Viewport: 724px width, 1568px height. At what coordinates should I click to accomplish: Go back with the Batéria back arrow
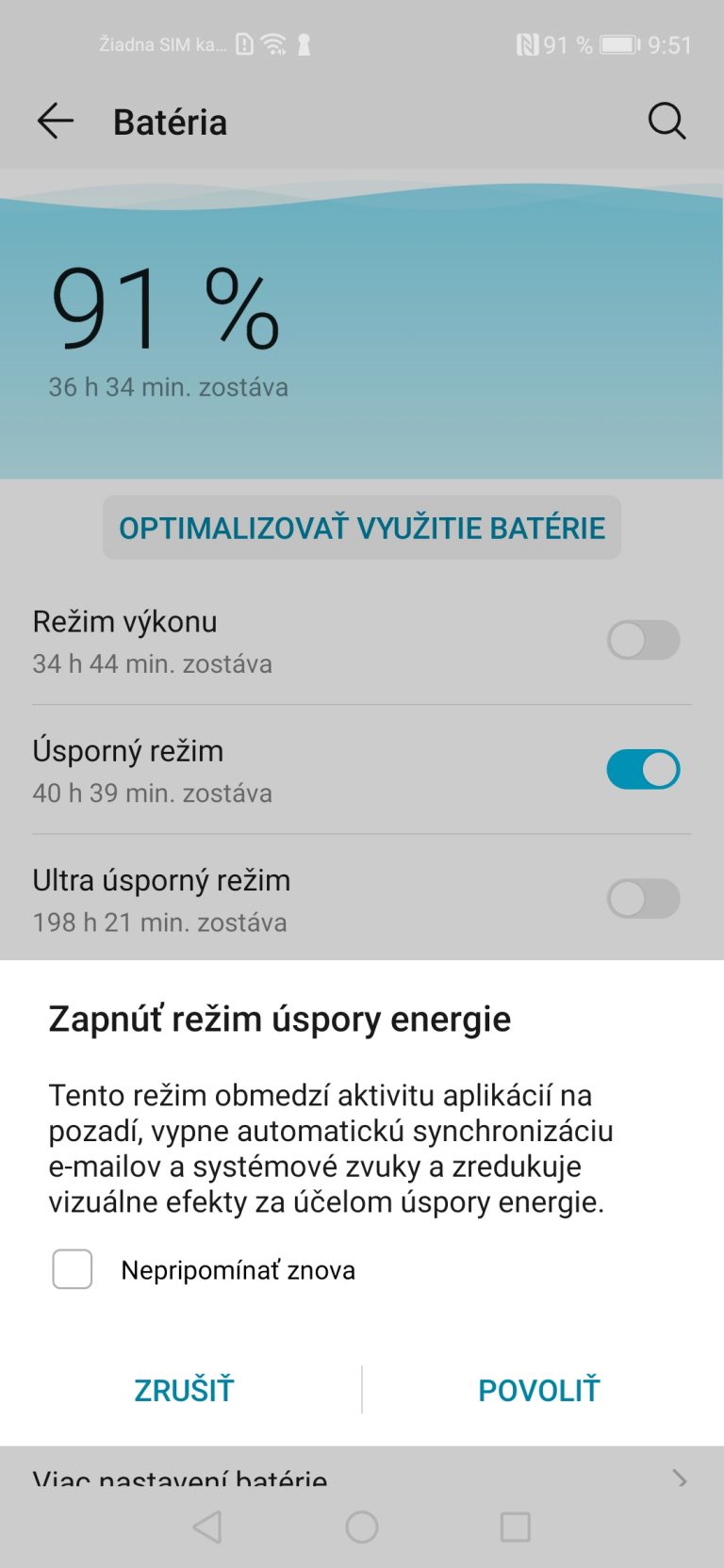point(55,122)
